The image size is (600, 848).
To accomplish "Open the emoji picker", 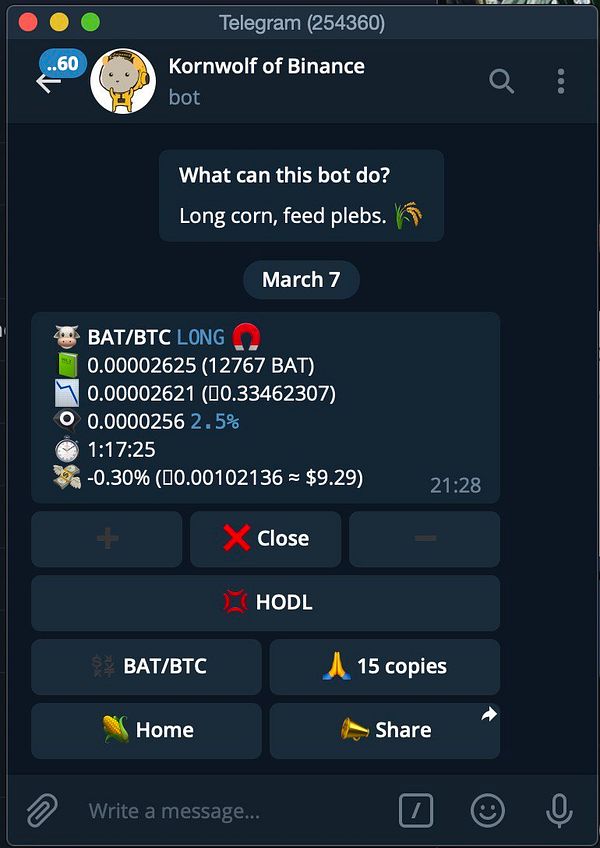I will [488, 810].
